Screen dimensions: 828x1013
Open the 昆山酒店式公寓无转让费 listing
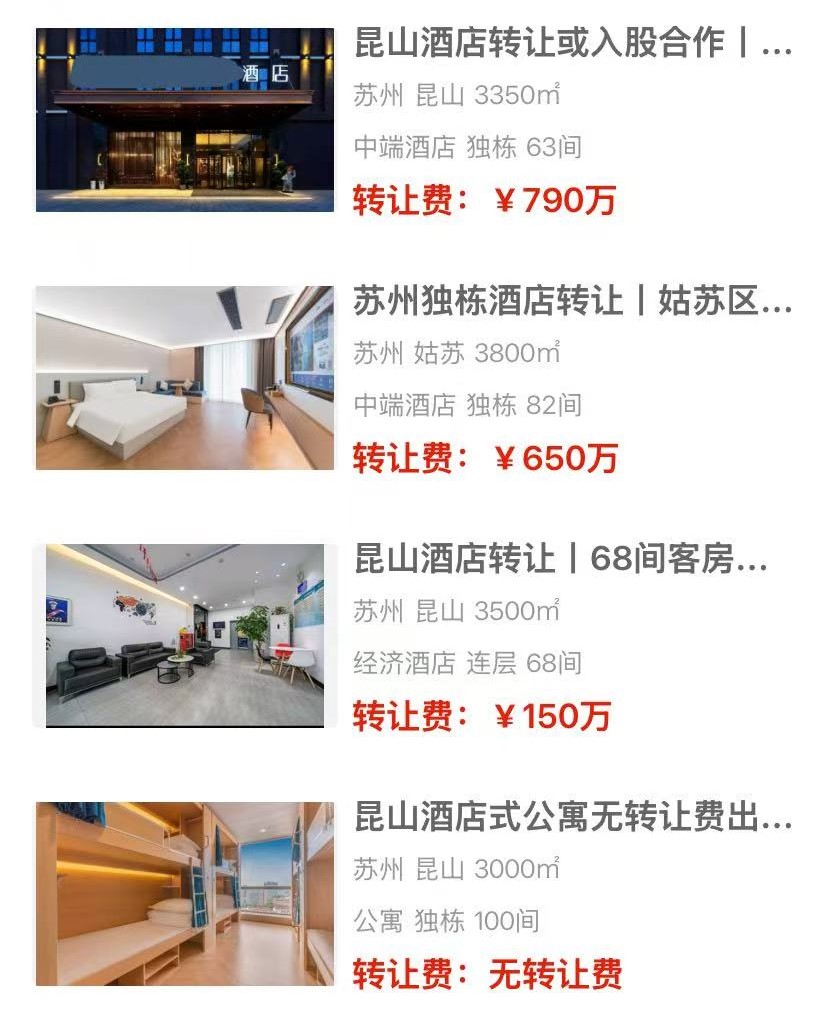click(x=572, y=818)
